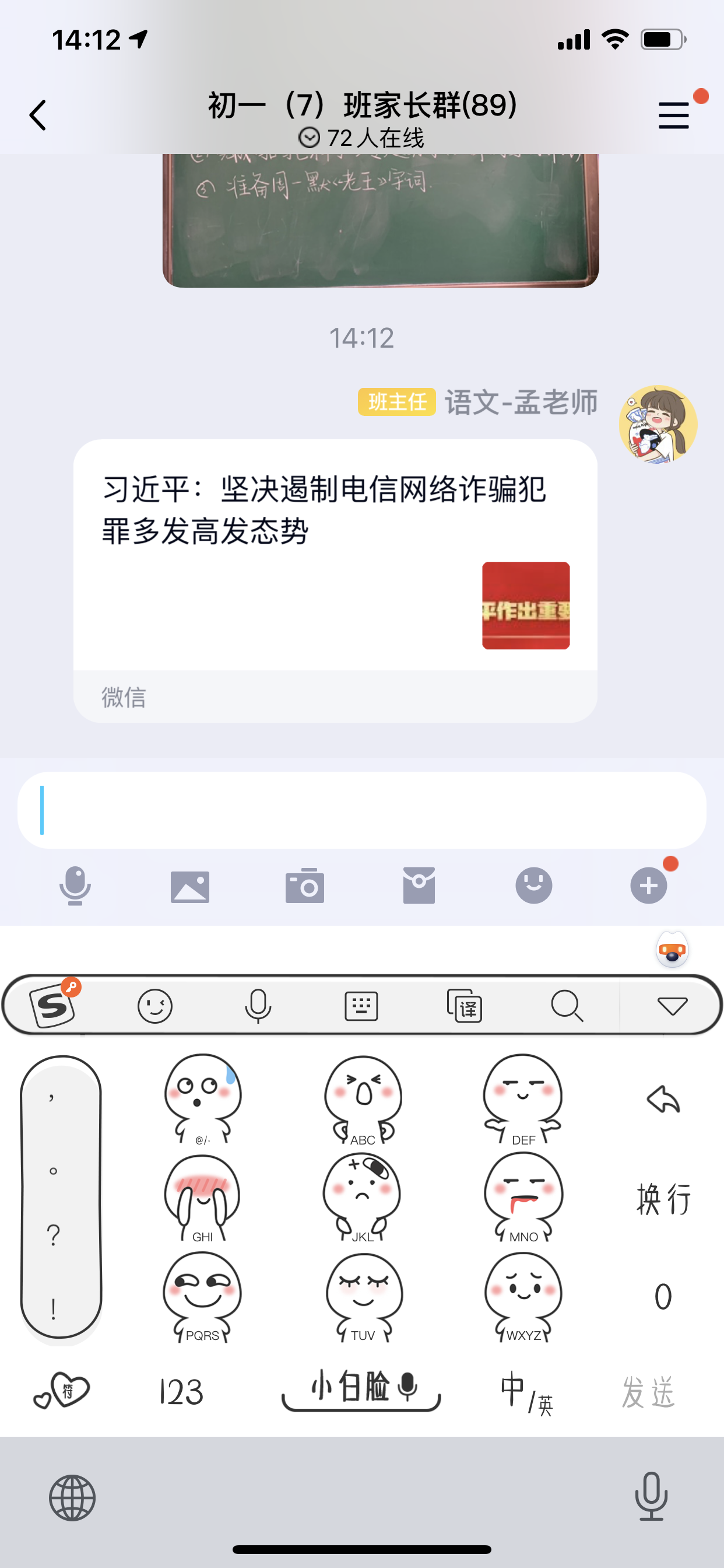Image resolution: width=724 pixels, height=1568 pixels.
Task: Open more attachment options plus button
Action: (x=649, y=885)
